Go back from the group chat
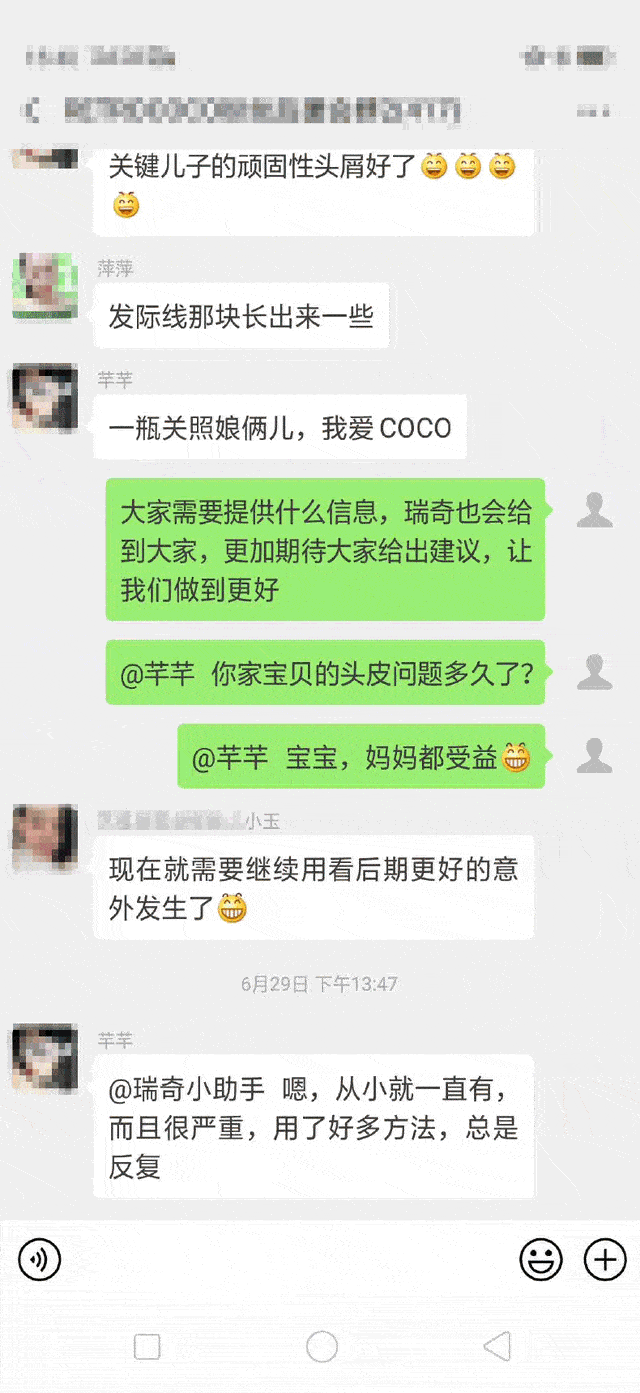The height and width of the screenshot is (1393, 640). point(32,110)
